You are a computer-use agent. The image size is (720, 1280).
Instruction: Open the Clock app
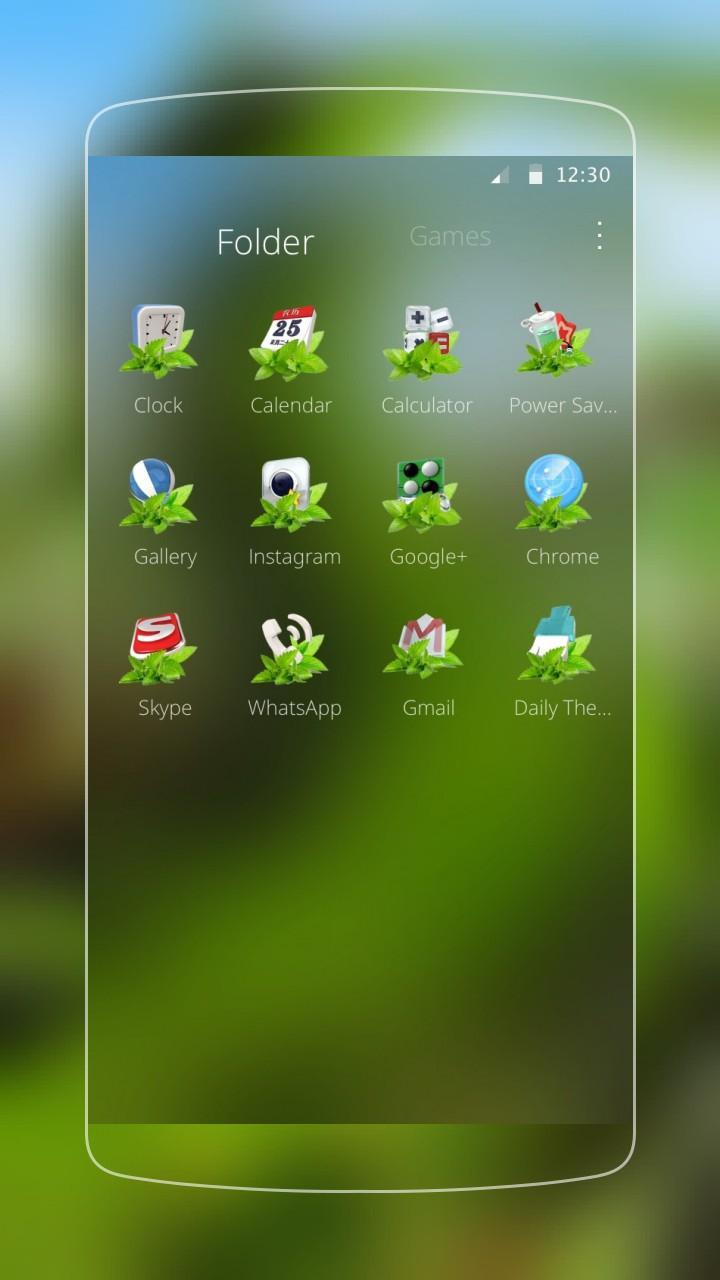click(157, 340)
